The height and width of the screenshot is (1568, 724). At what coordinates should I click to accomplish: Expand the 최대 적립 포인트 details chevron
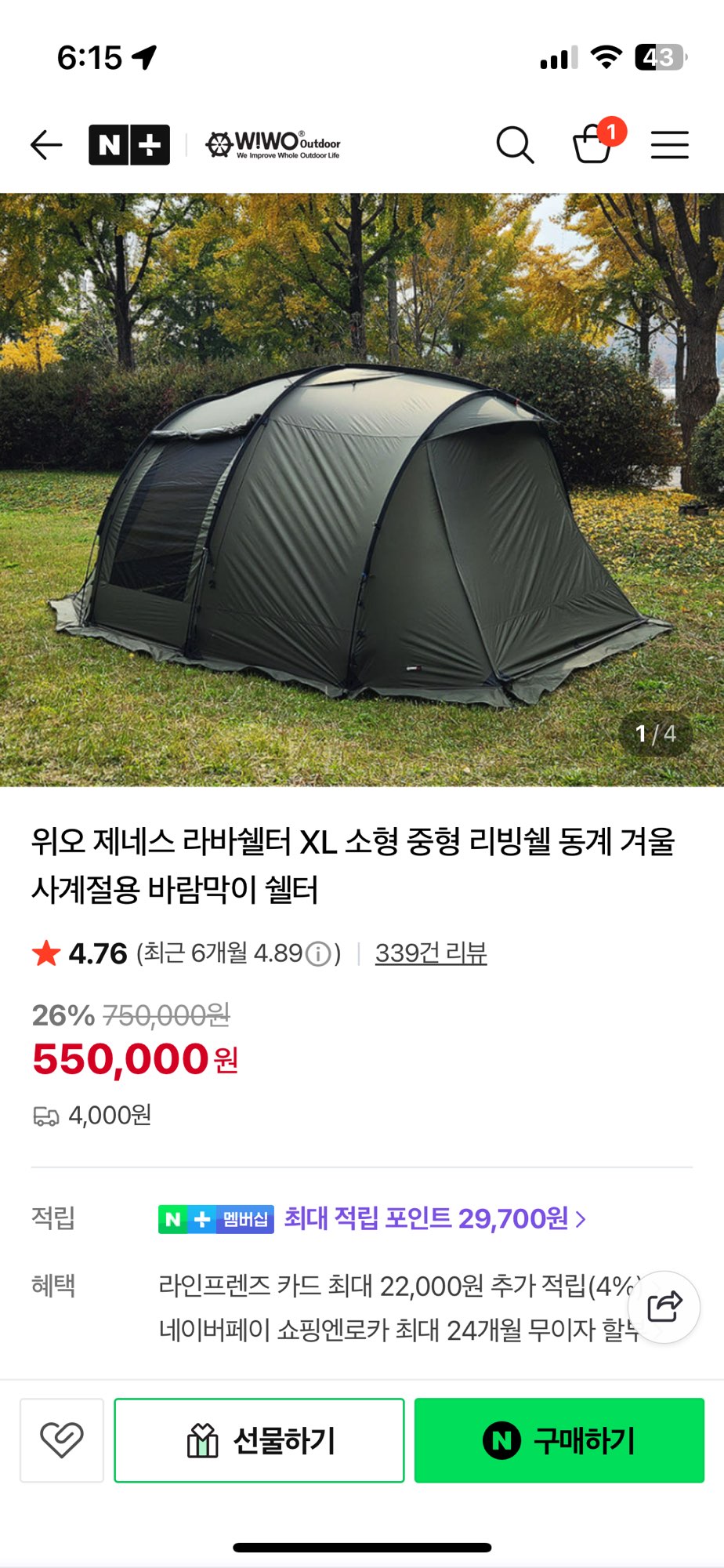(579, 1220)
